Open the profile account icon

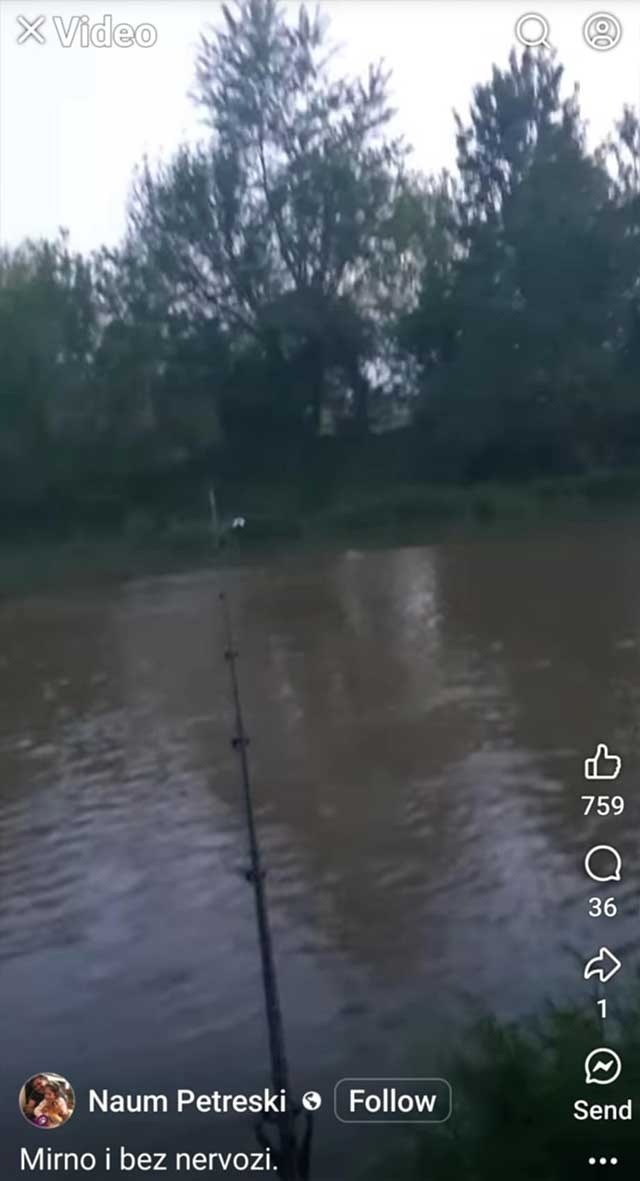tap(602, 31)
